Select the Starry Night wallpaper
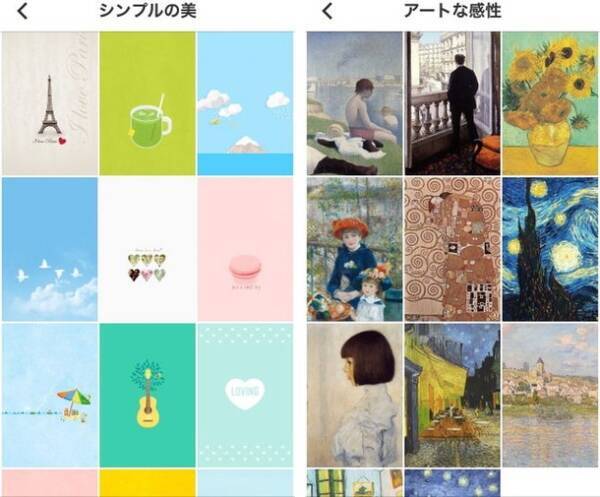Screen dimensions: 600x497 [550, 249]
